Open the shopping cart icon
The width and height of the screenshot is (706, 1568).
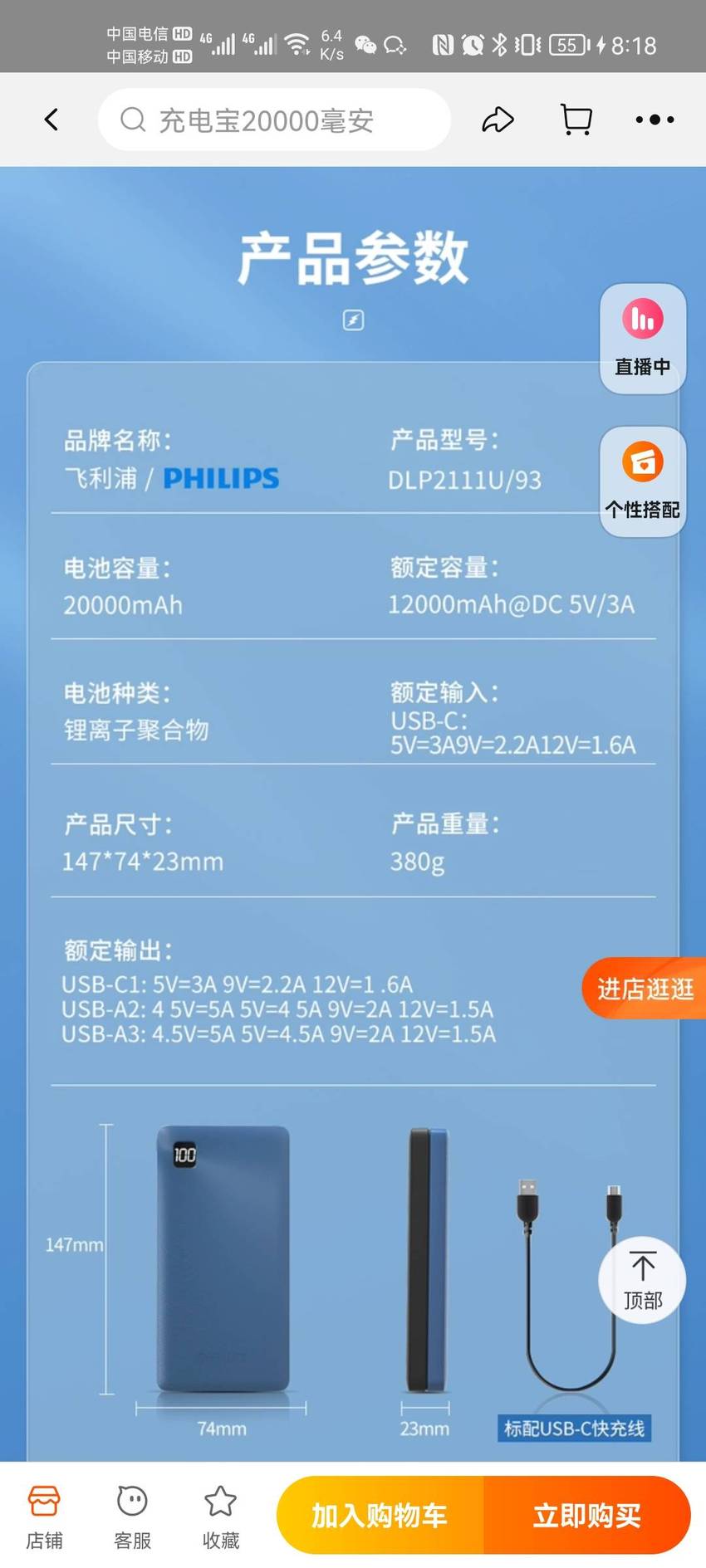click(576, 120)
